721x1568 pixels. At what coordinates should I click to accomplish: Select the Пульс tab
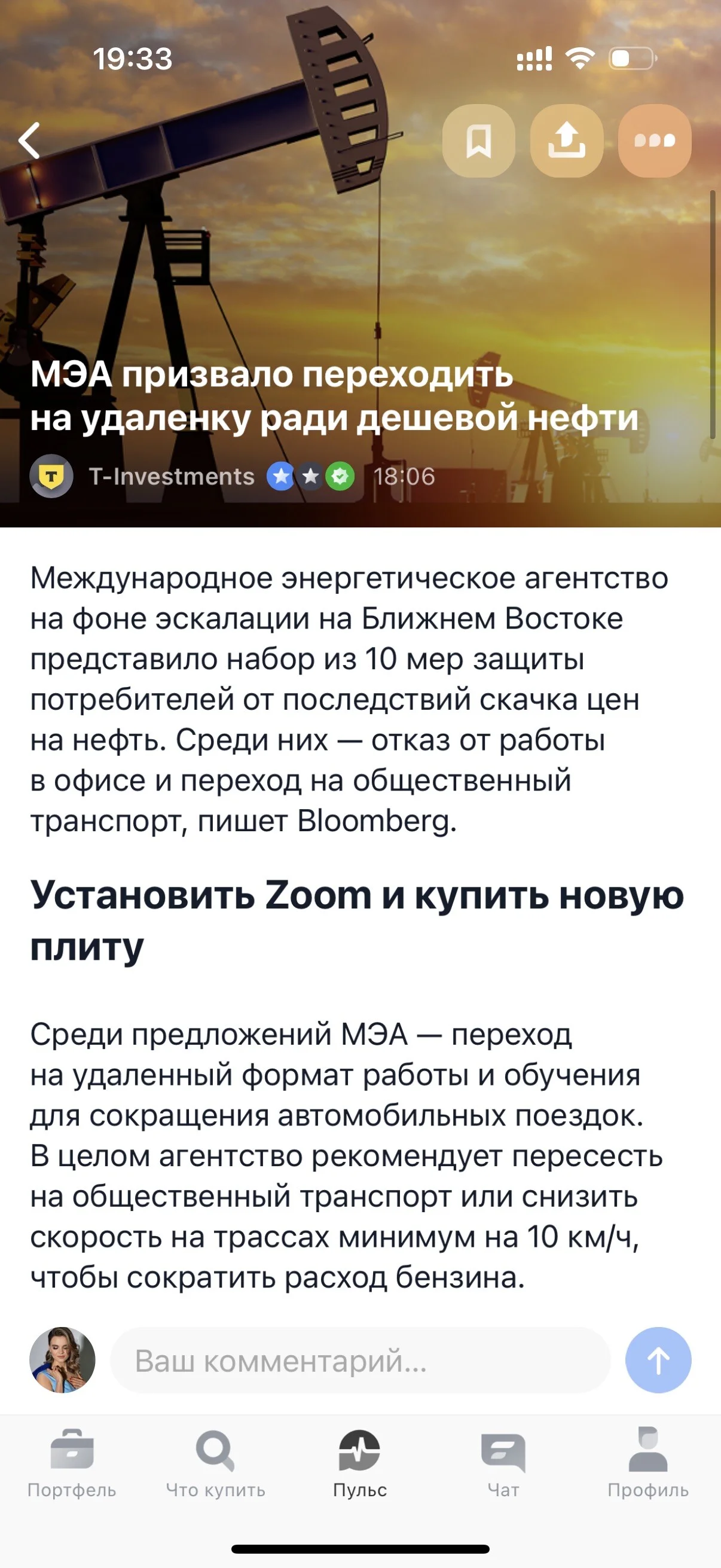pos(359,1463)
